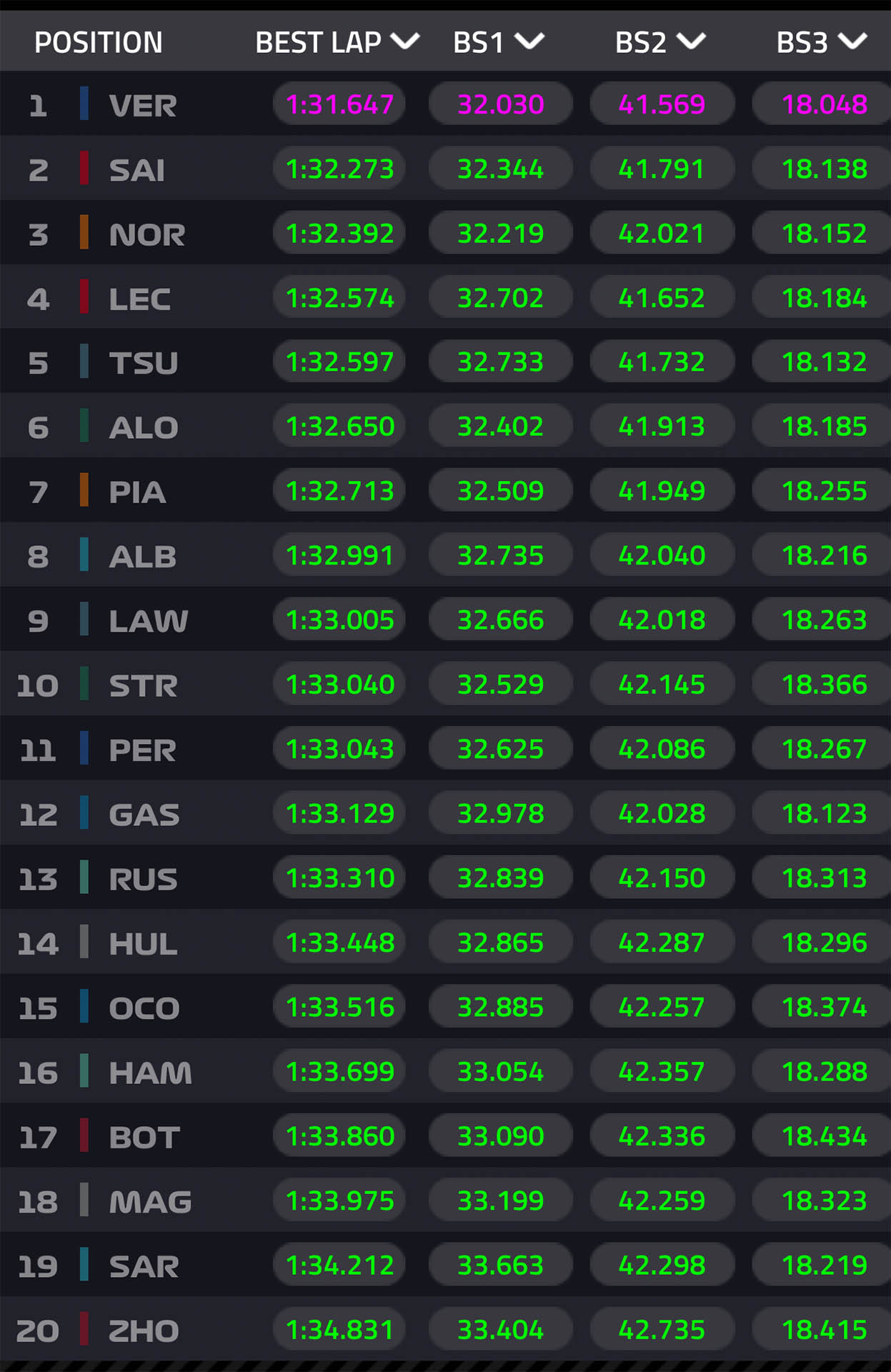Open the BEST LAP column dropdown
The height and width of the screenshot is (1372, 891).
pos(405,41)
